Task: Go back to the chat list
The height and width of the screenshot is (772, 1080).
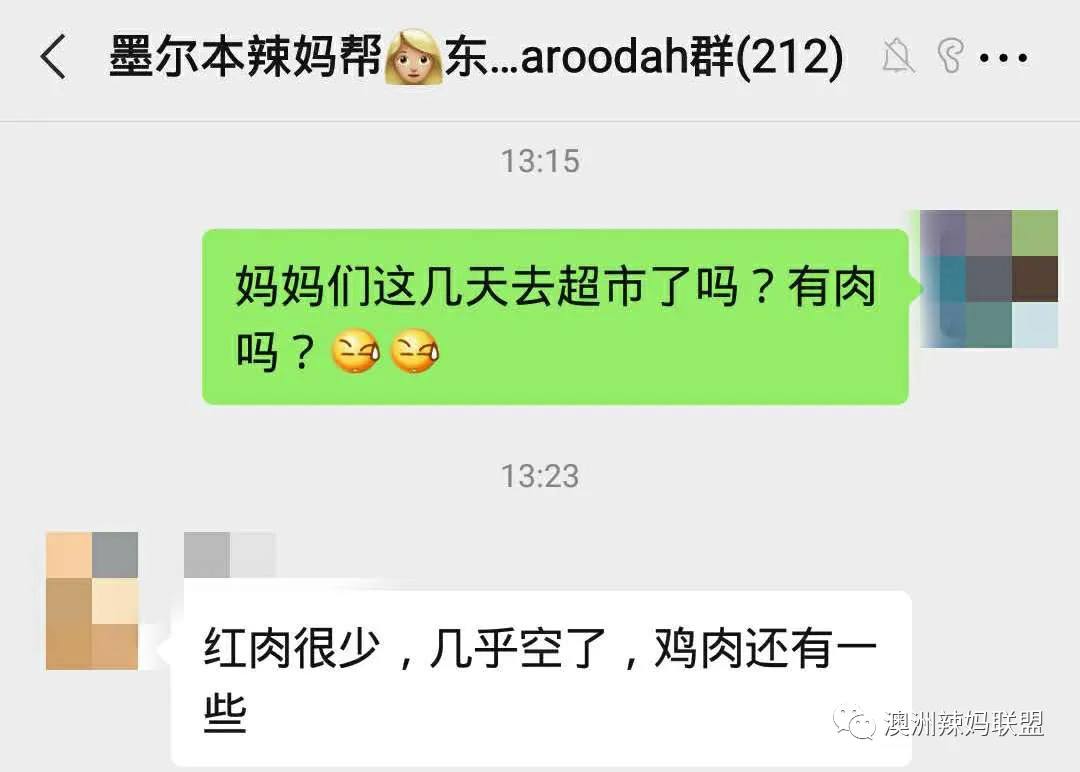Action: 52,59
